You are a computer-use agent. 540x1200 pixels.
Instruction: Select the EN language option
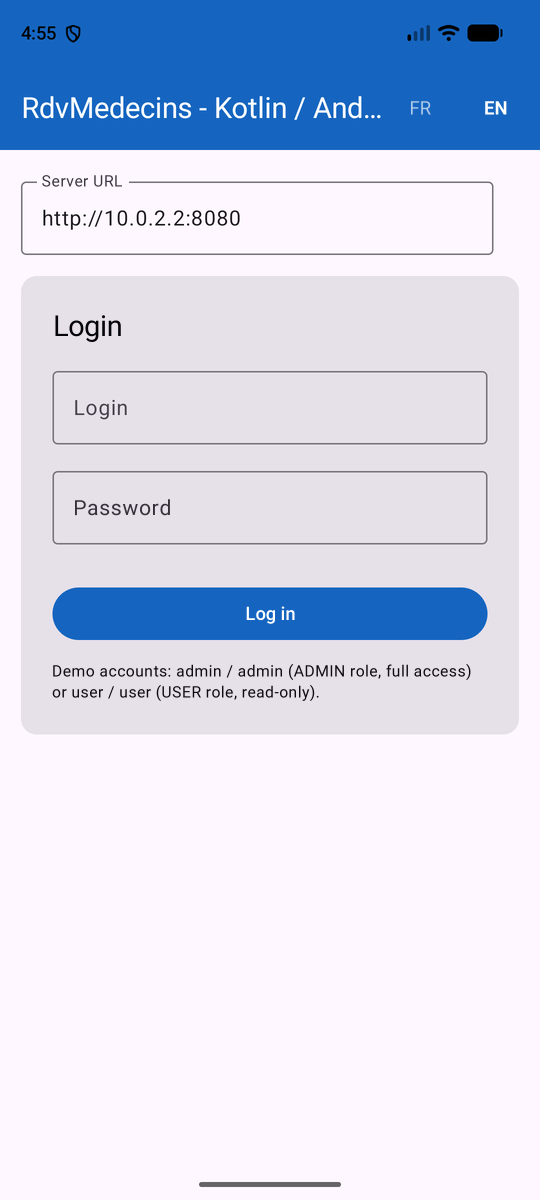pyautogui.click(x=496, y=108)
